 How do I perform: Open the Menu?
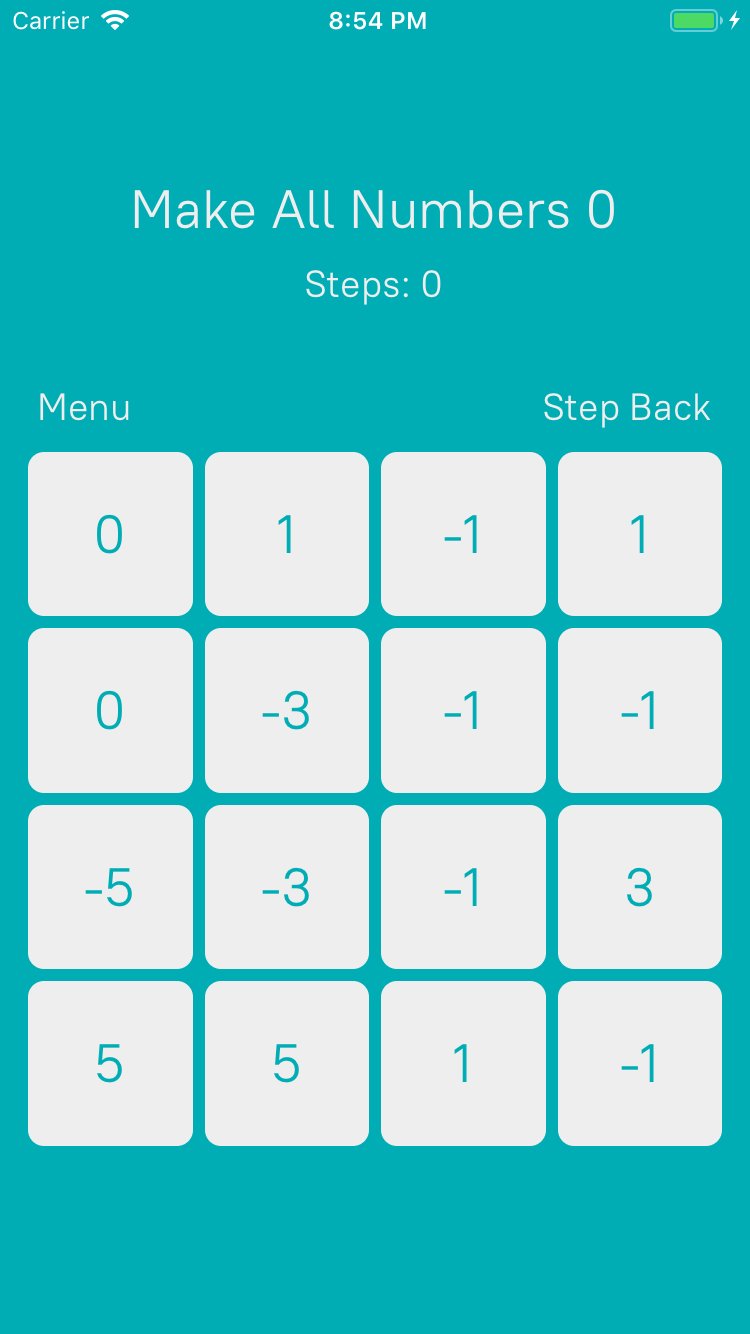pyautogui.click(x=83, y=408)
